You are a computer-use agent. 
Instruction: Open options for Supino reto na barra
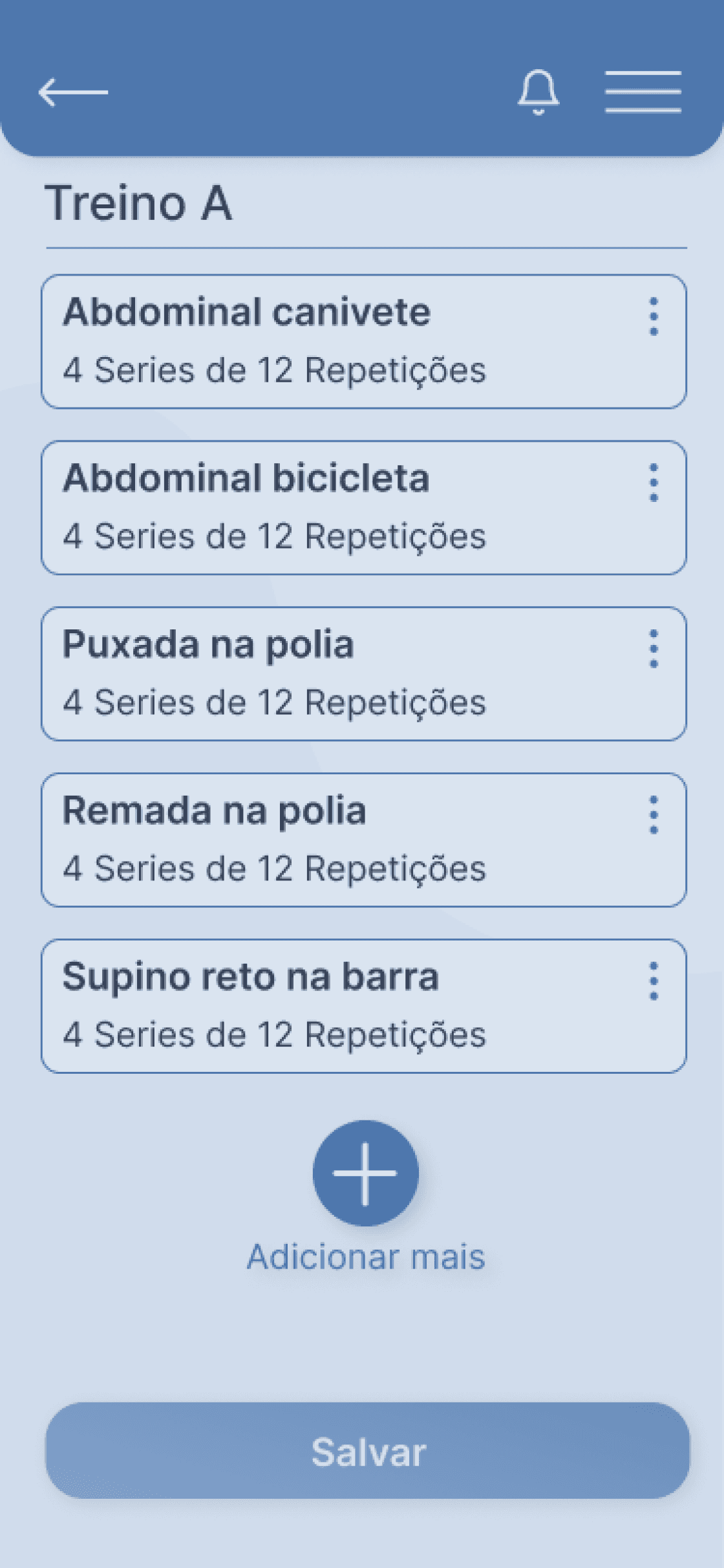pos(654,981)
